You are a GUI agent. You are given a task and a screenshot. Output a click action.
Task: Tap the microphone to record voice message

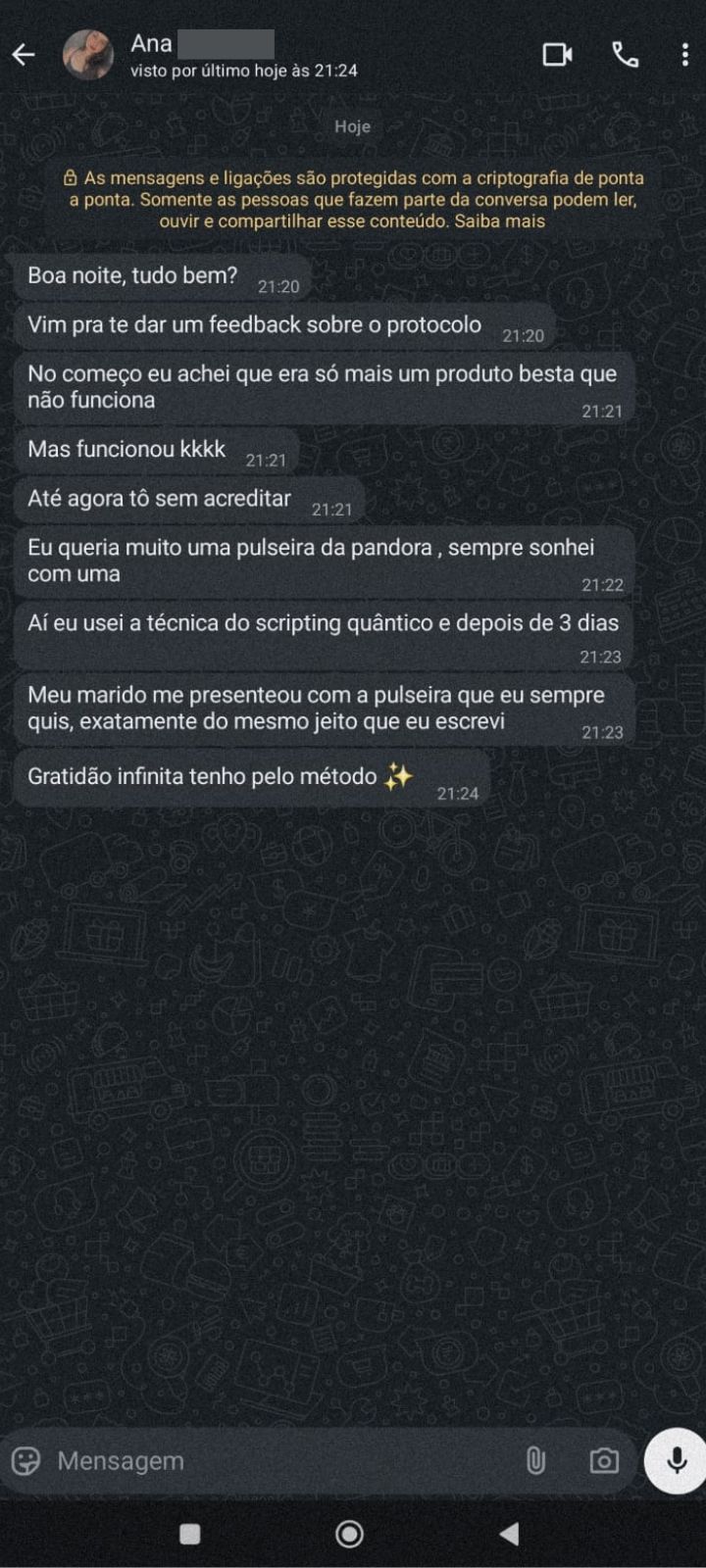[x=676, y=1459]
